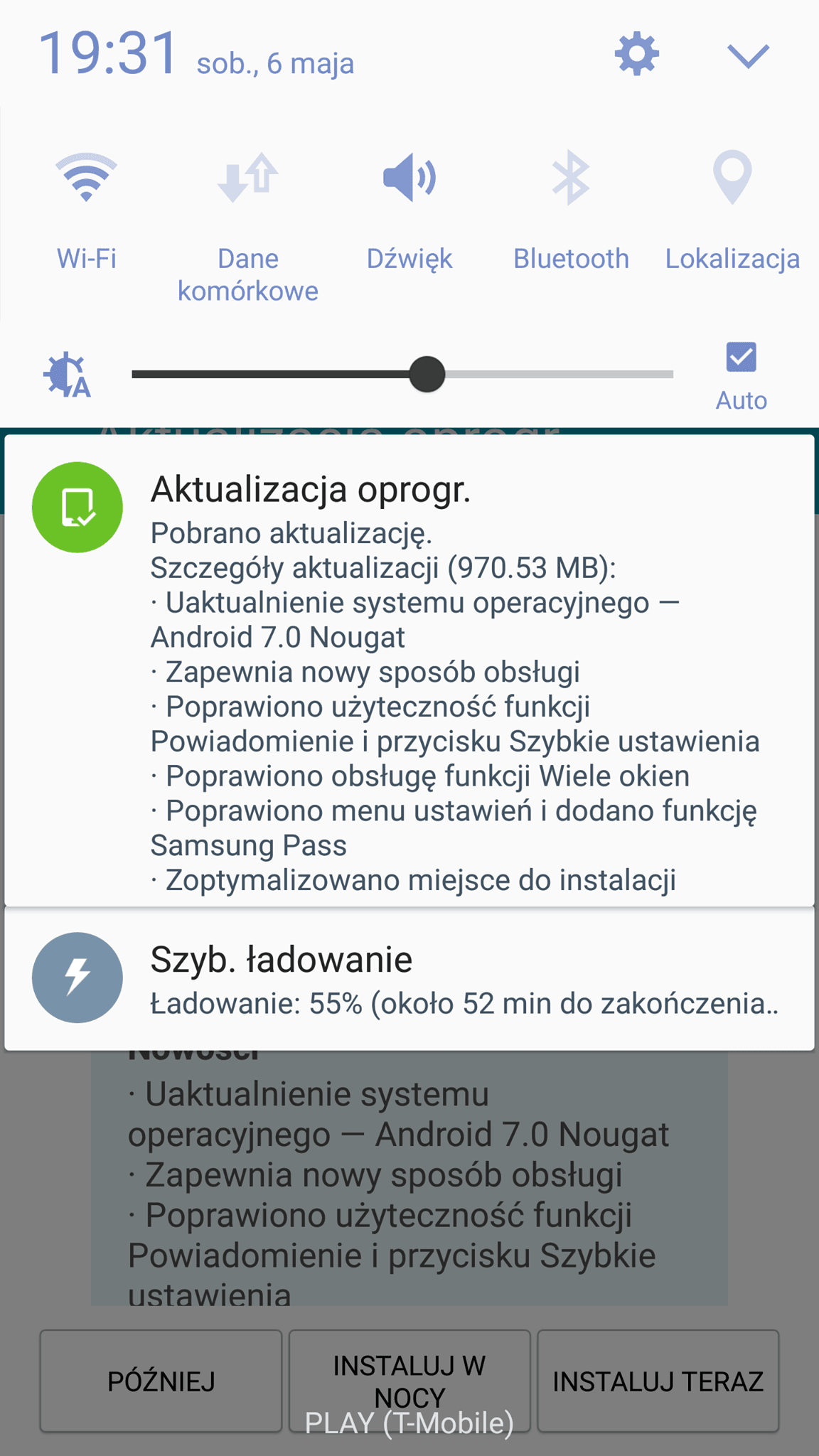Open the Szyb. ładowanie charging notification
Screen dimensions: 819x1456
(409, 978)
